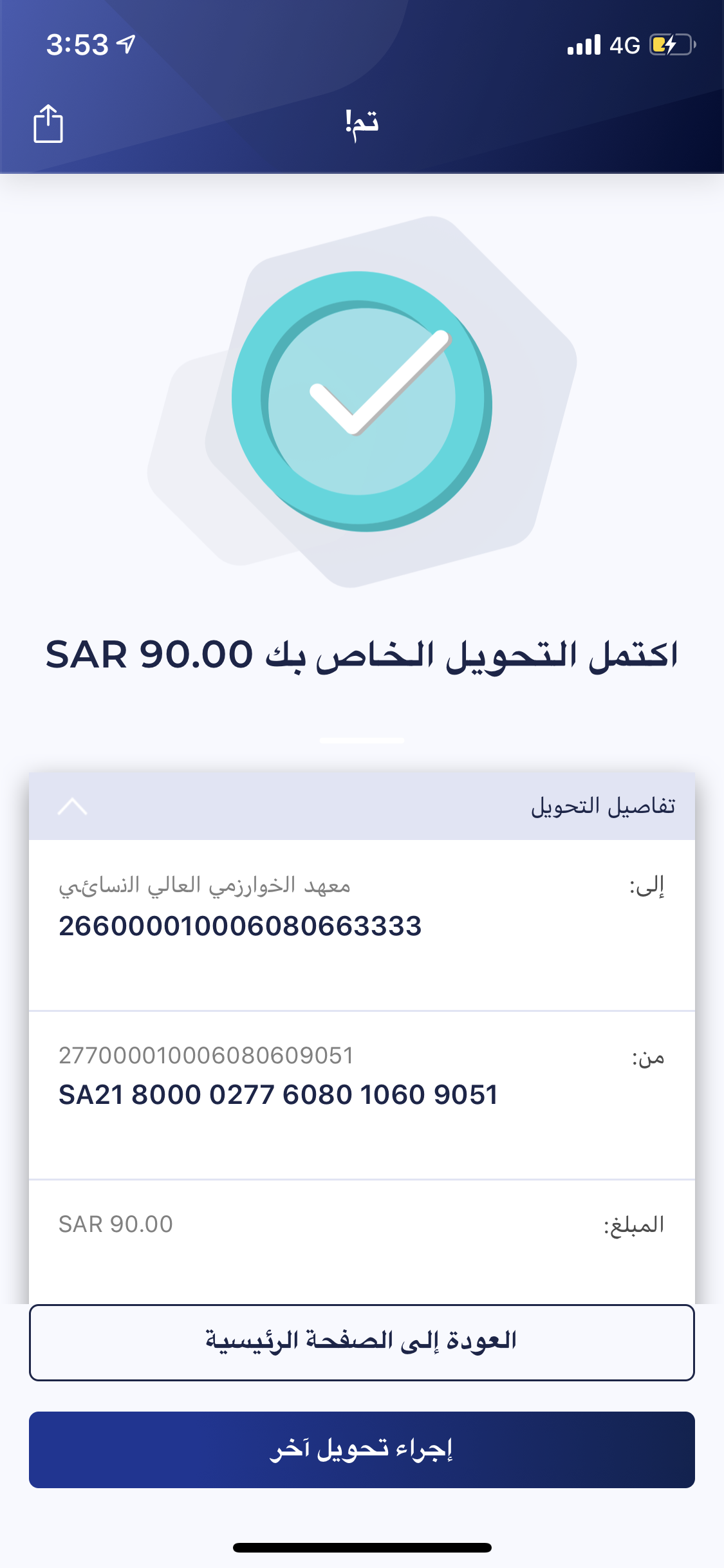
Task: Collapse the transfer details section
Action: point(72,806)
